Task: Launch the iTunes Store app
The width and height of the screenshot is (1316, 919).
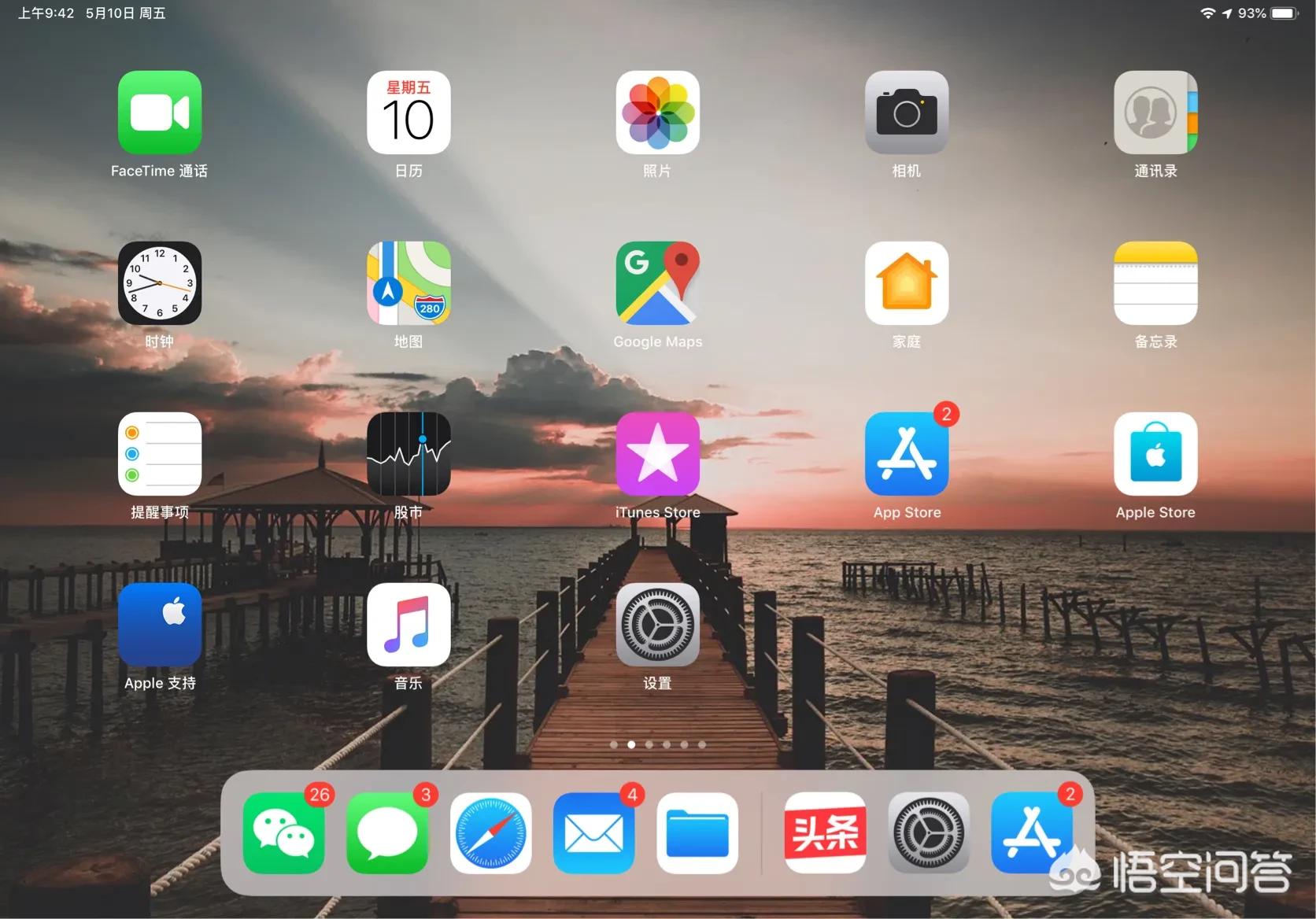Action: point(657,454)
